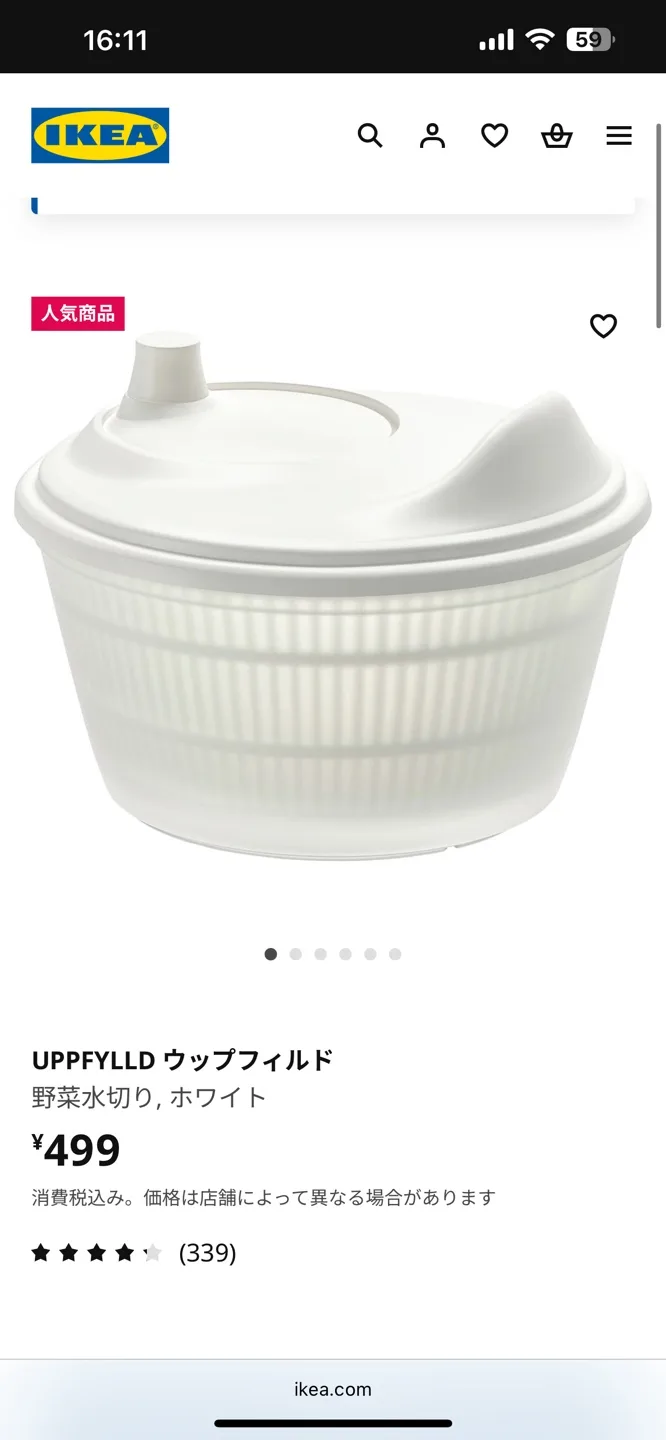Jump to second product image dot
Viewport: 666px width, 1440px height.
click(295, 954)
